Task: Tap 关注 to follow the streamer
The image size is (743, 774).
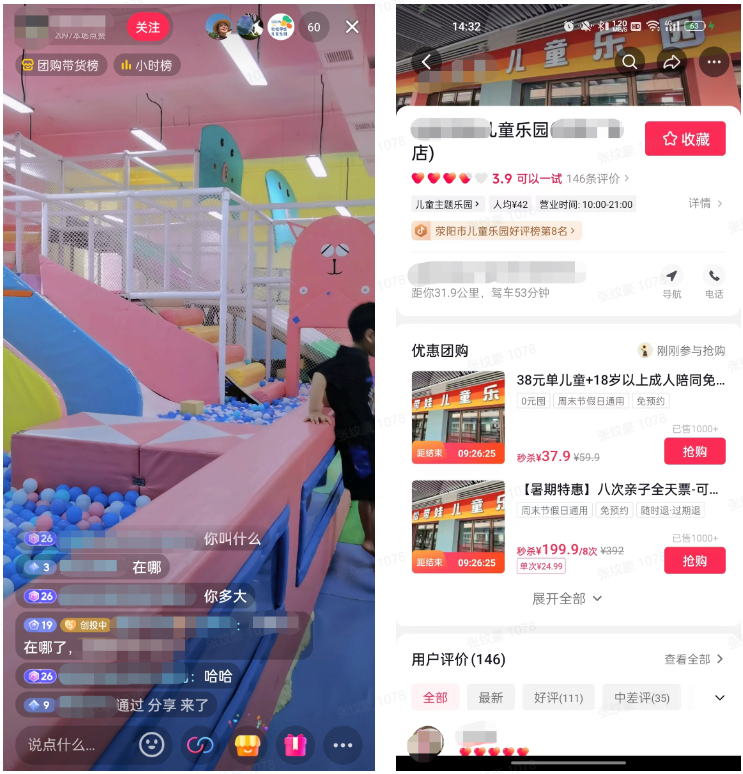Action: 148,28
